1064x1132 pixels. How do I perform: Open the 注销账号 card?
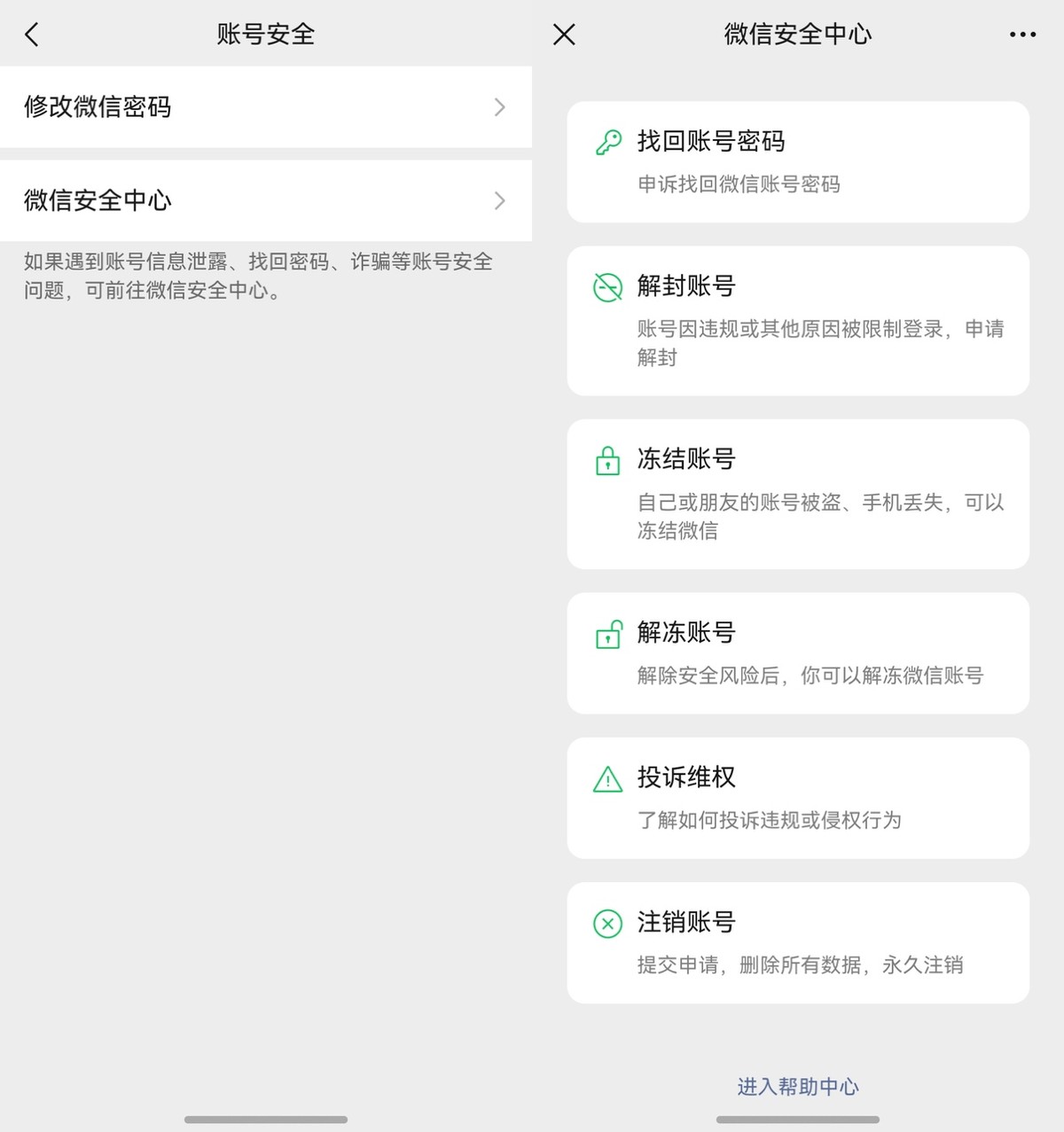pyautogui.click(x=797, y=942)
